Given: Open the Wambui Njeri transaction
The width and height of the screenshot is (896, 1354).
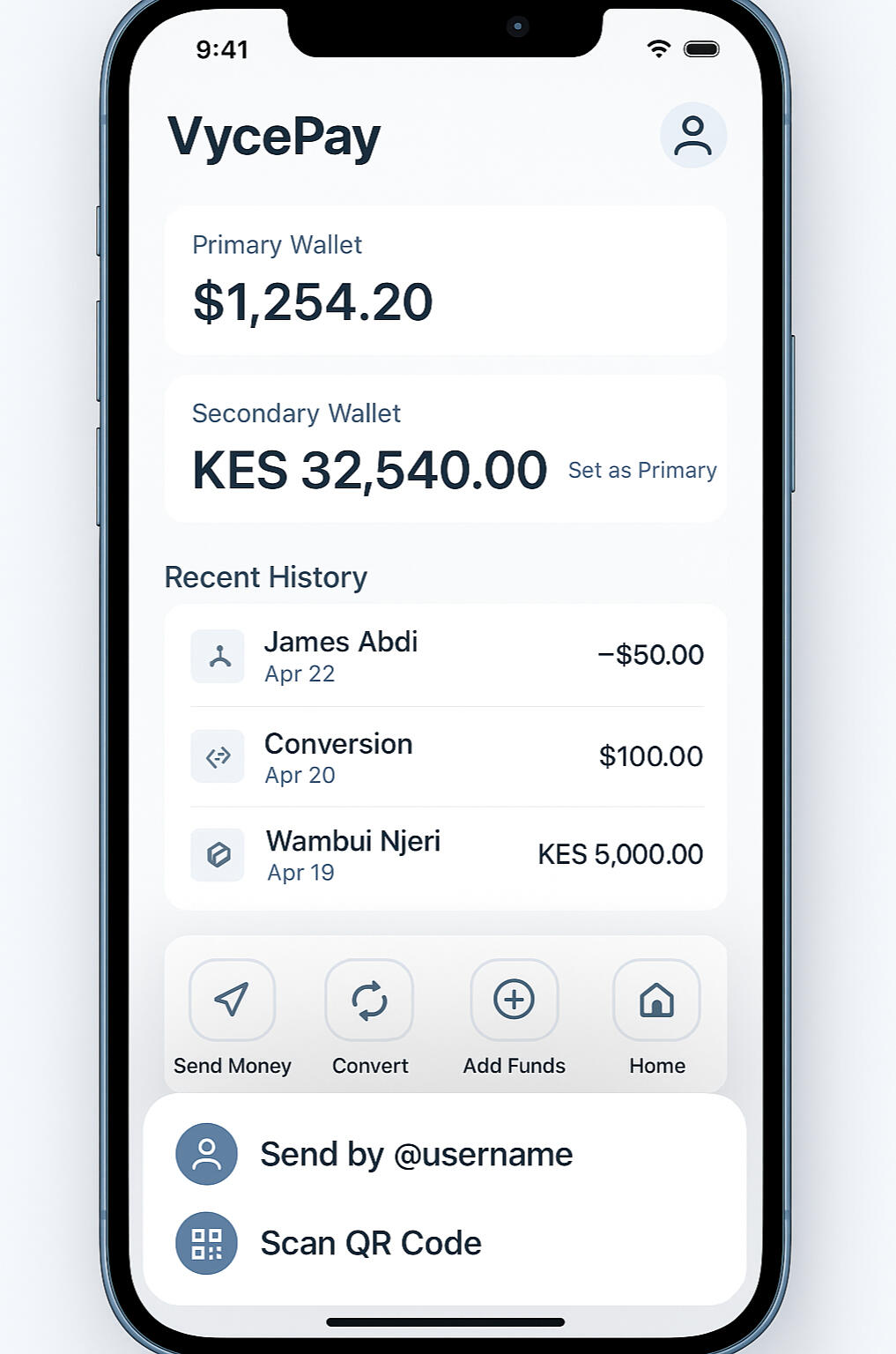Looking at the screenshot, I should [446, 854].
